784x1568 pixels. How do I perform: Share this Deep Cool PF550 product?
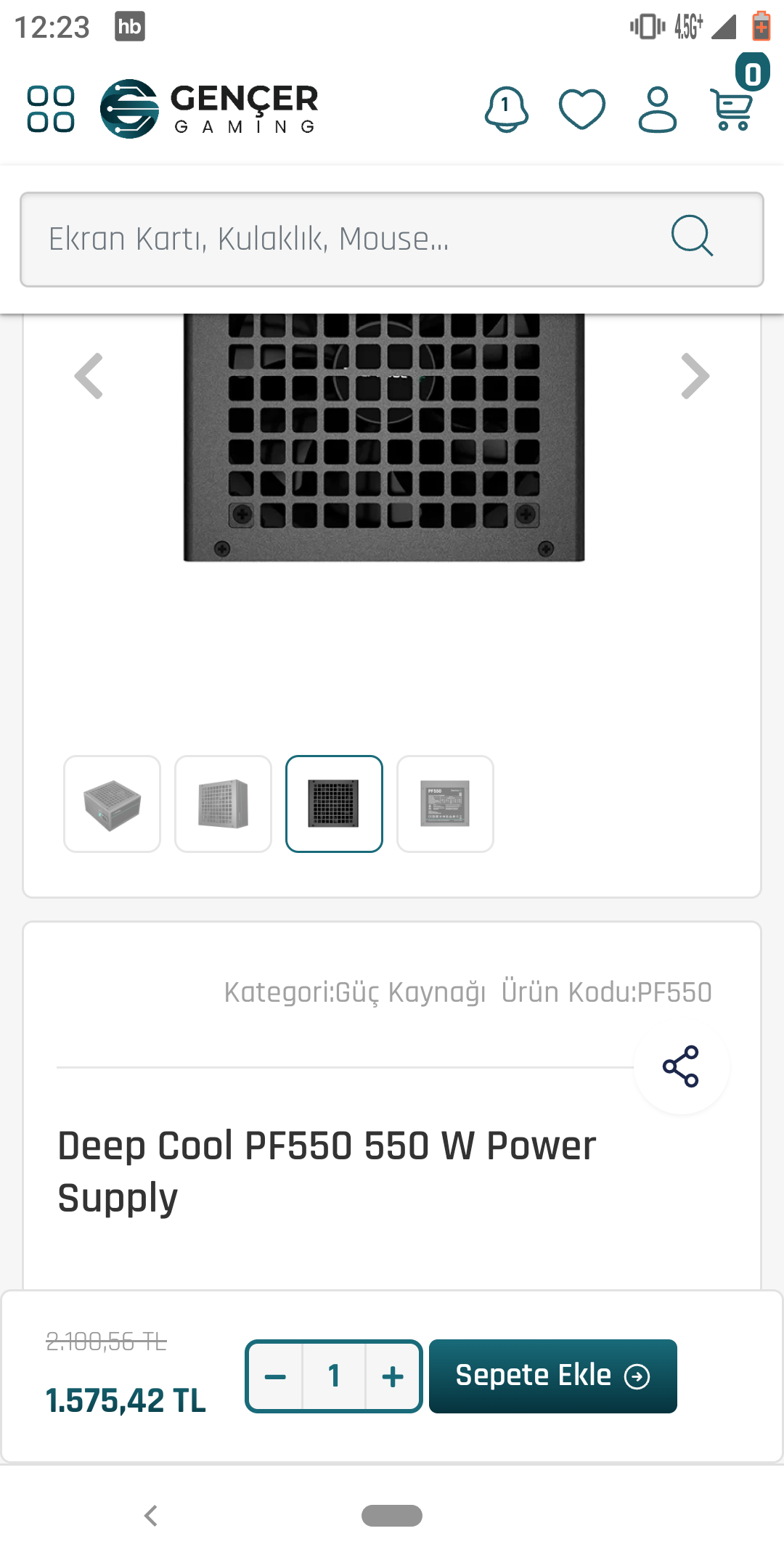click(681, 1066)
